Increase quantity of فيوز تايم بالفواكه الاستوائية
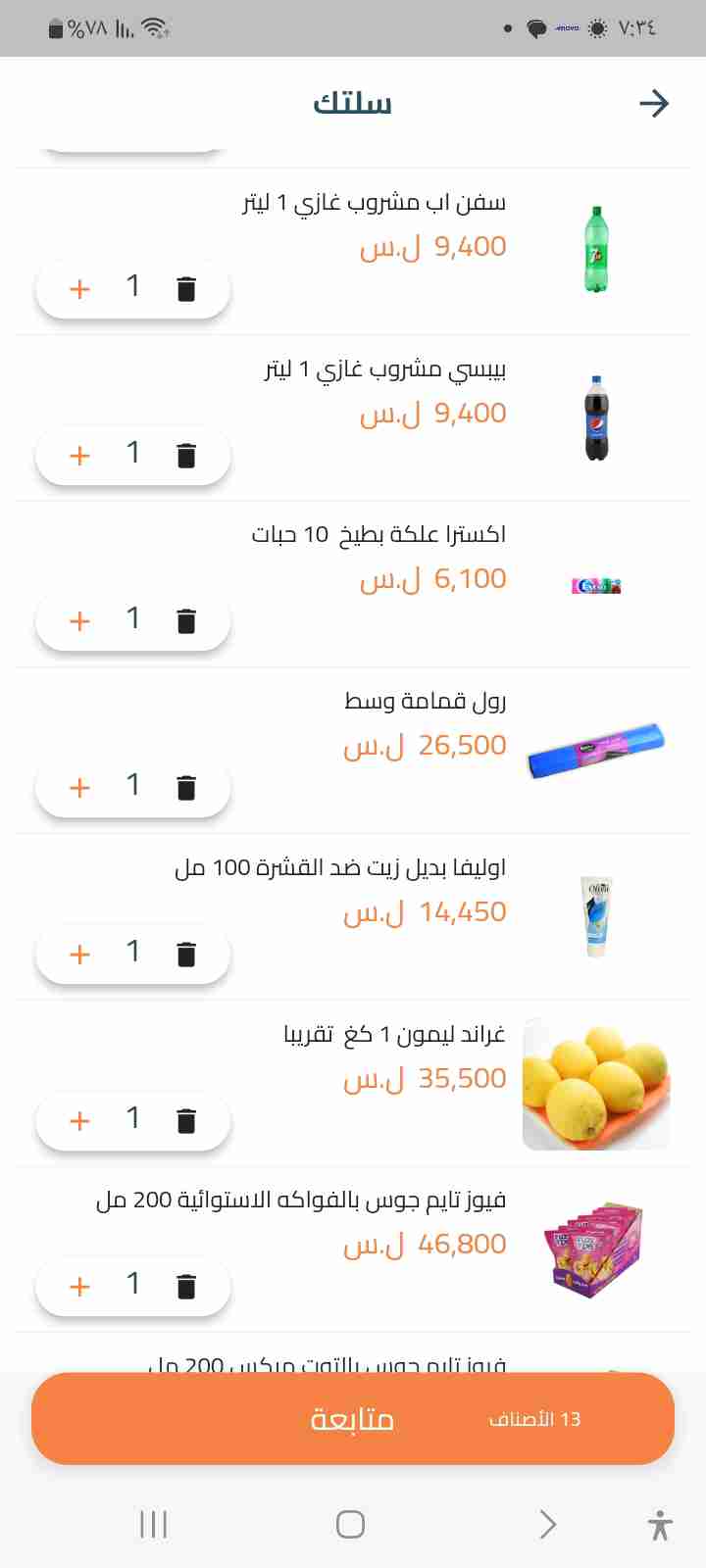 tap(80, 1287)
